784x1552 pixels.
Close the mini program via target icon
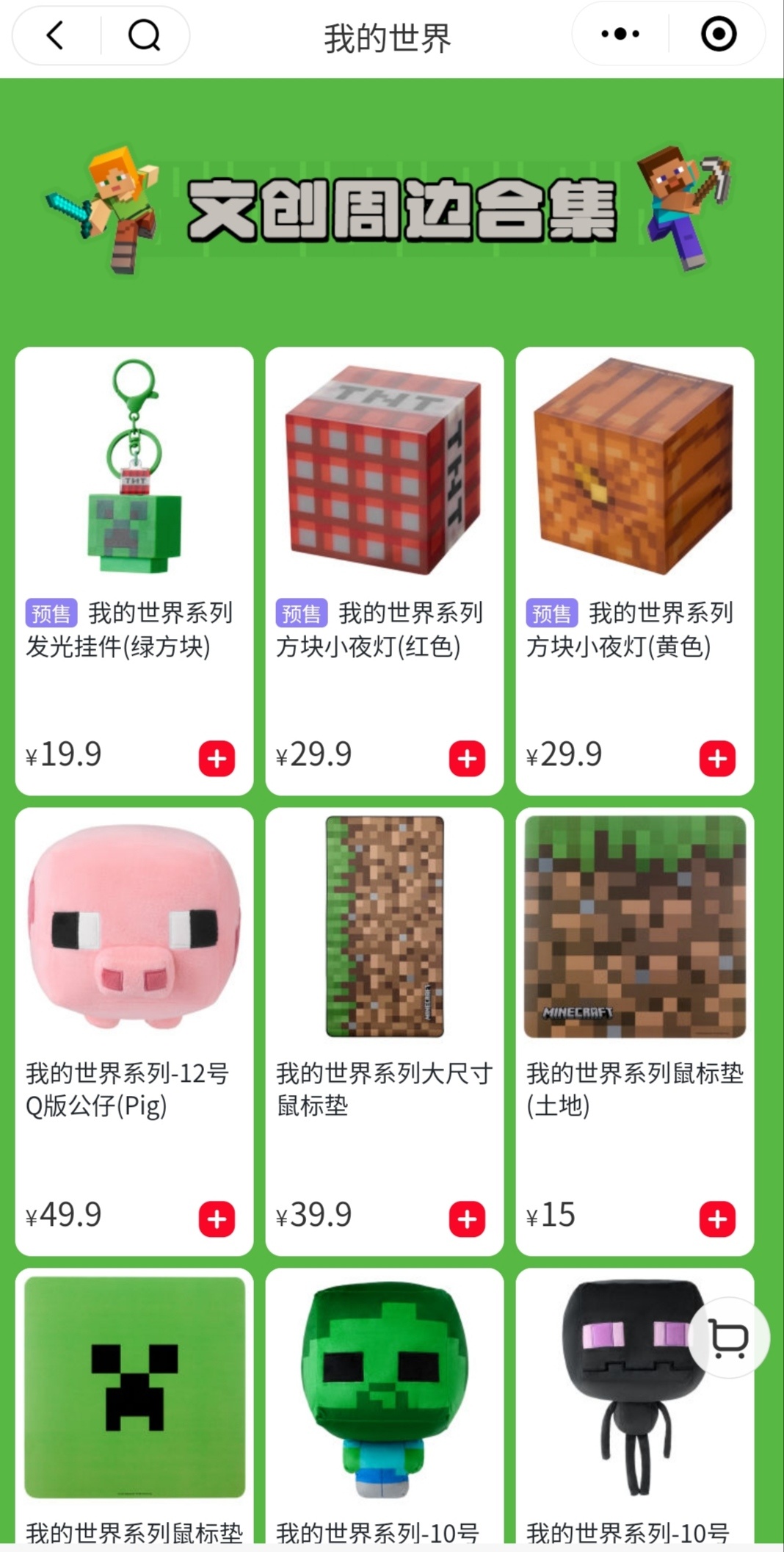point(718,34)
